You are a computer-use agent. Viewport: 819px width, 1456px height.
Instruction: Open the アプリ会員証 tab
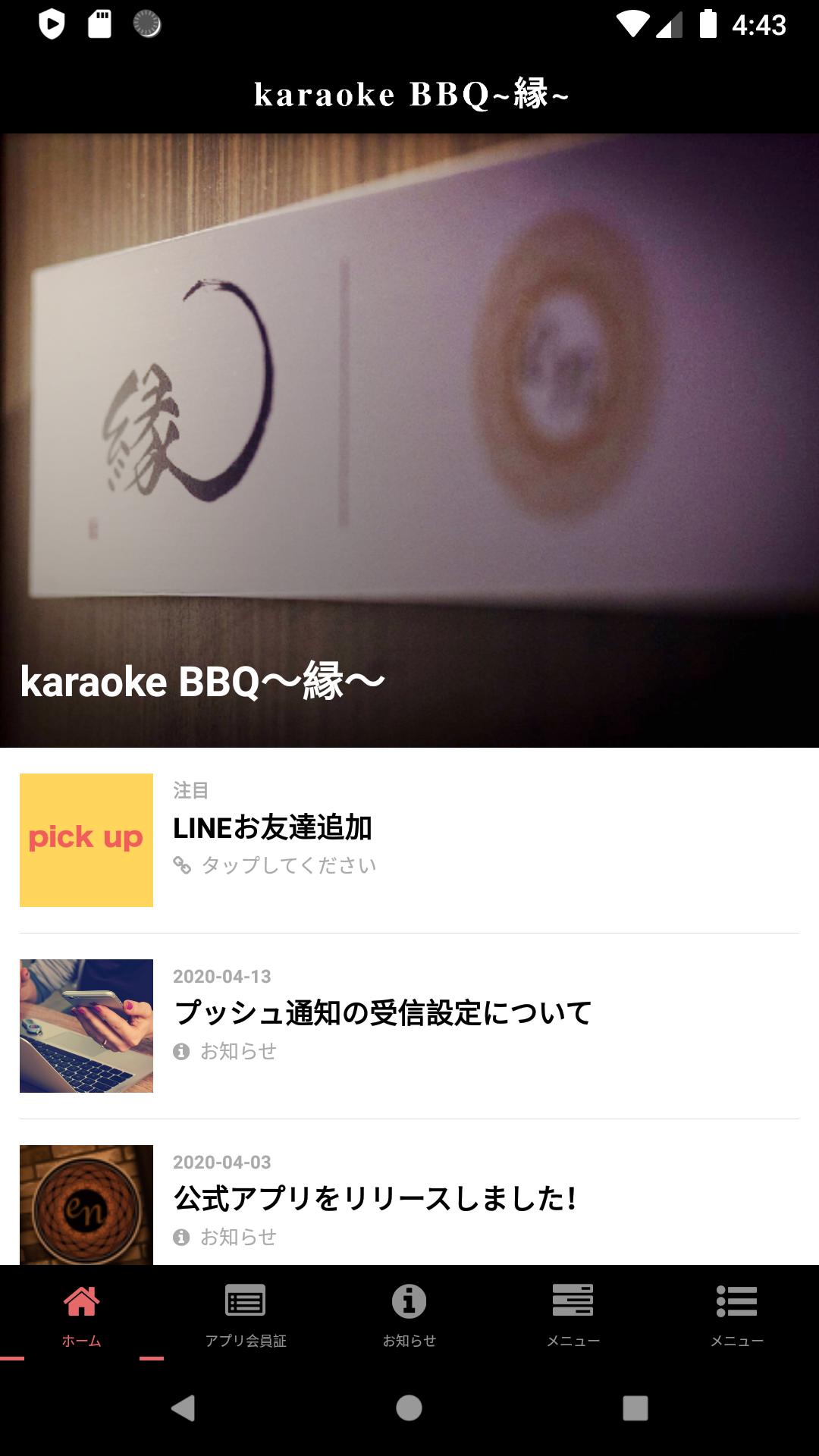[246, 1314]
